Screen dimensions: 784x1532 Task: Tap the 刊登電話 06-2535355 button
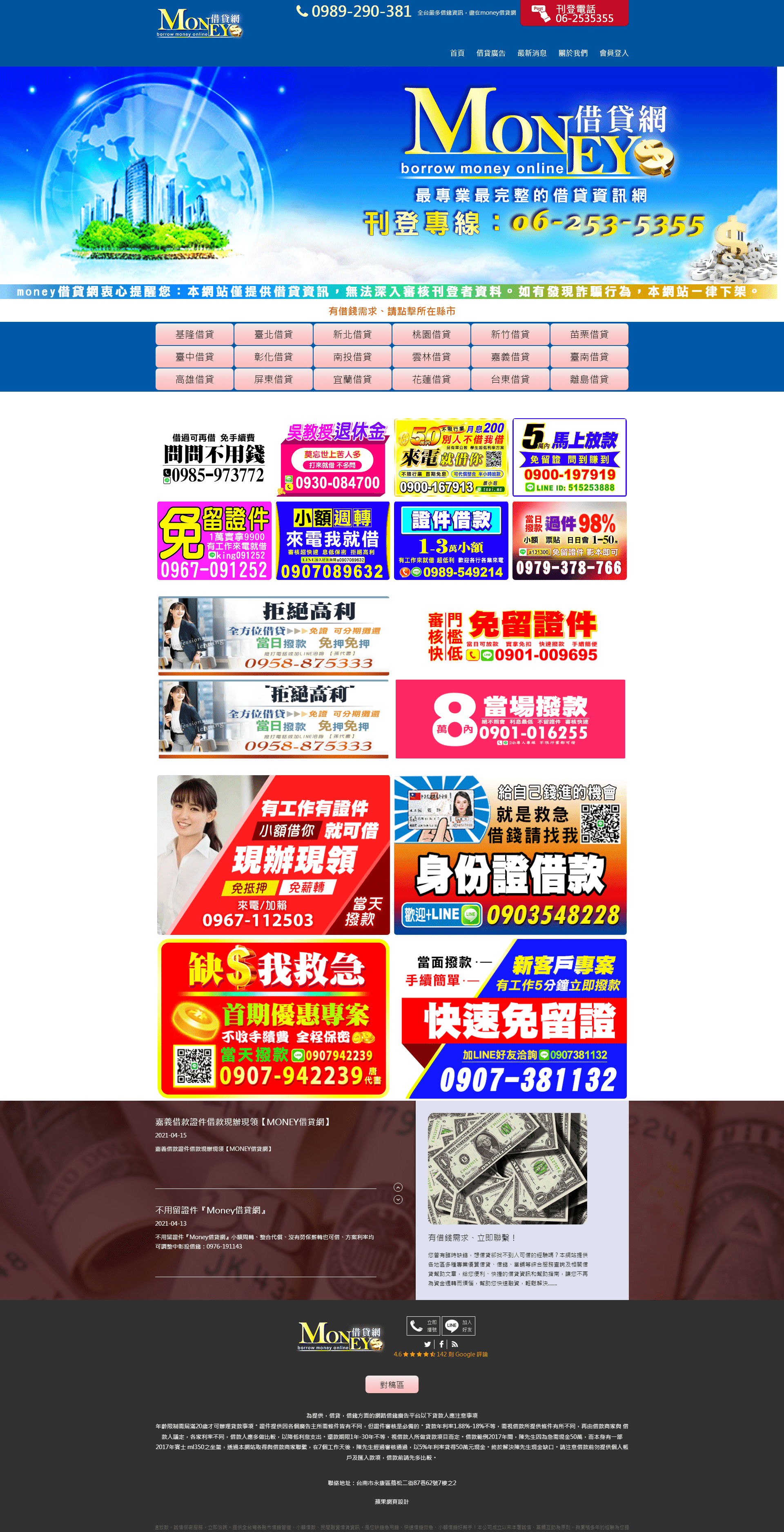point(574,13)
